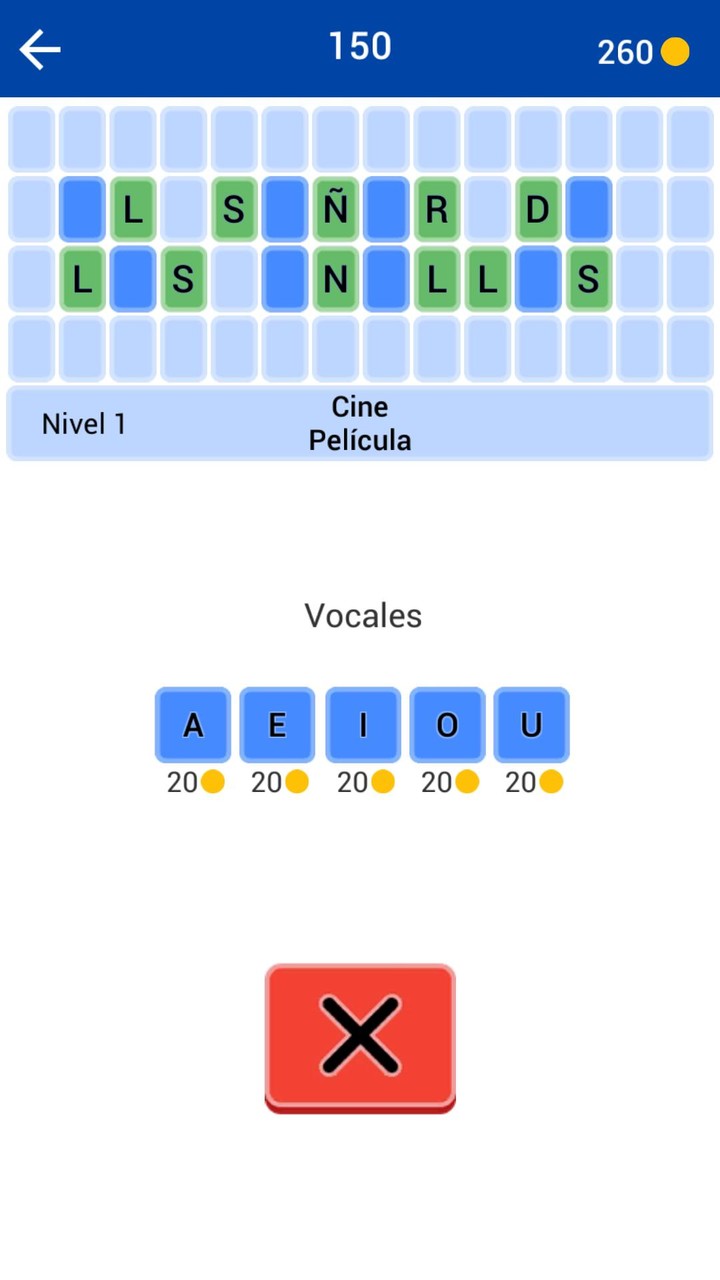Select the vowel O tile

click(447, 725)
